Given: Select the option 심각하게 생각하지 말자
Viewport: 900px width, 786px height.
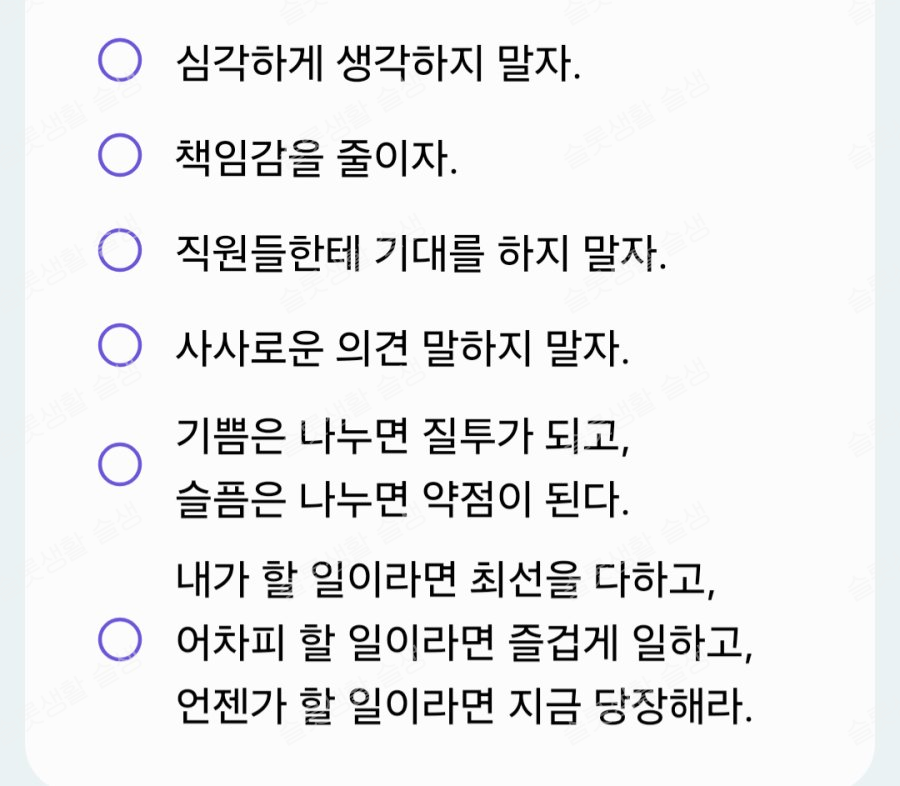Looking at the screenshot, I should [119, 60].
